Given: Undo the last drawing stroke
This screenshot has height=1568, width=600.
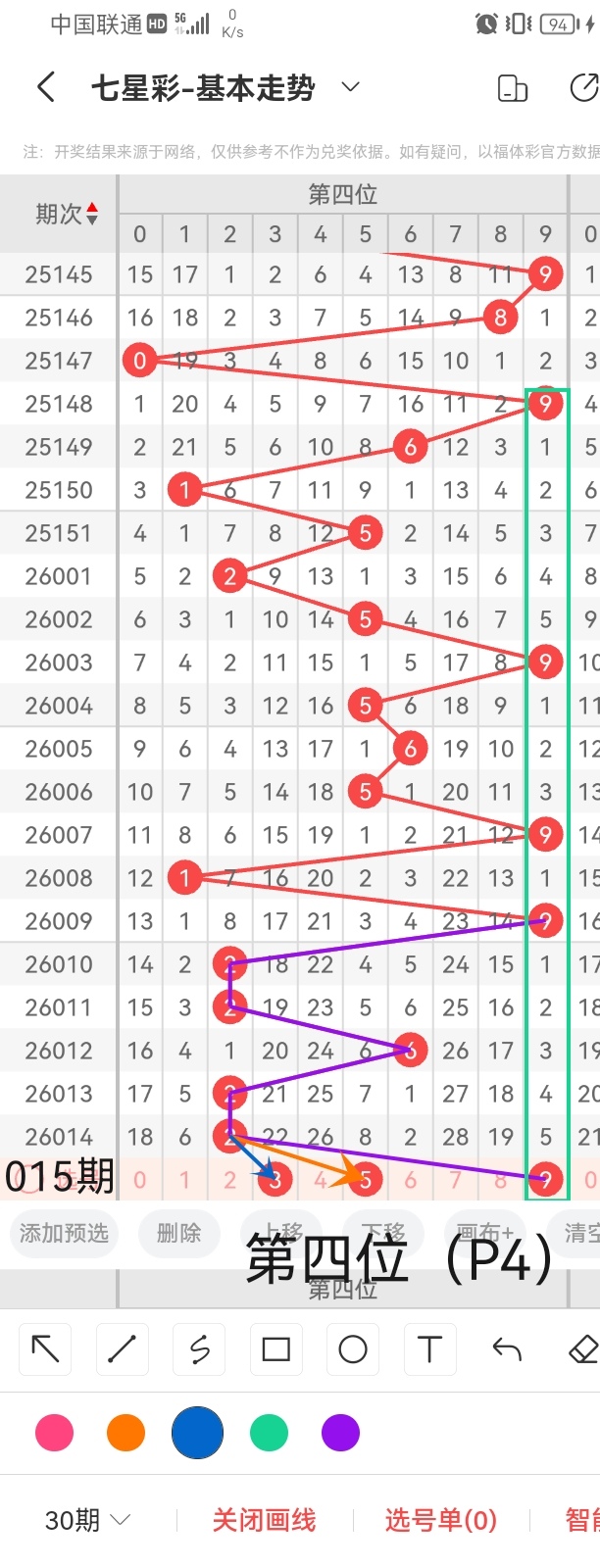Looking at the screenshot, I should click(x=507, y=1349).
